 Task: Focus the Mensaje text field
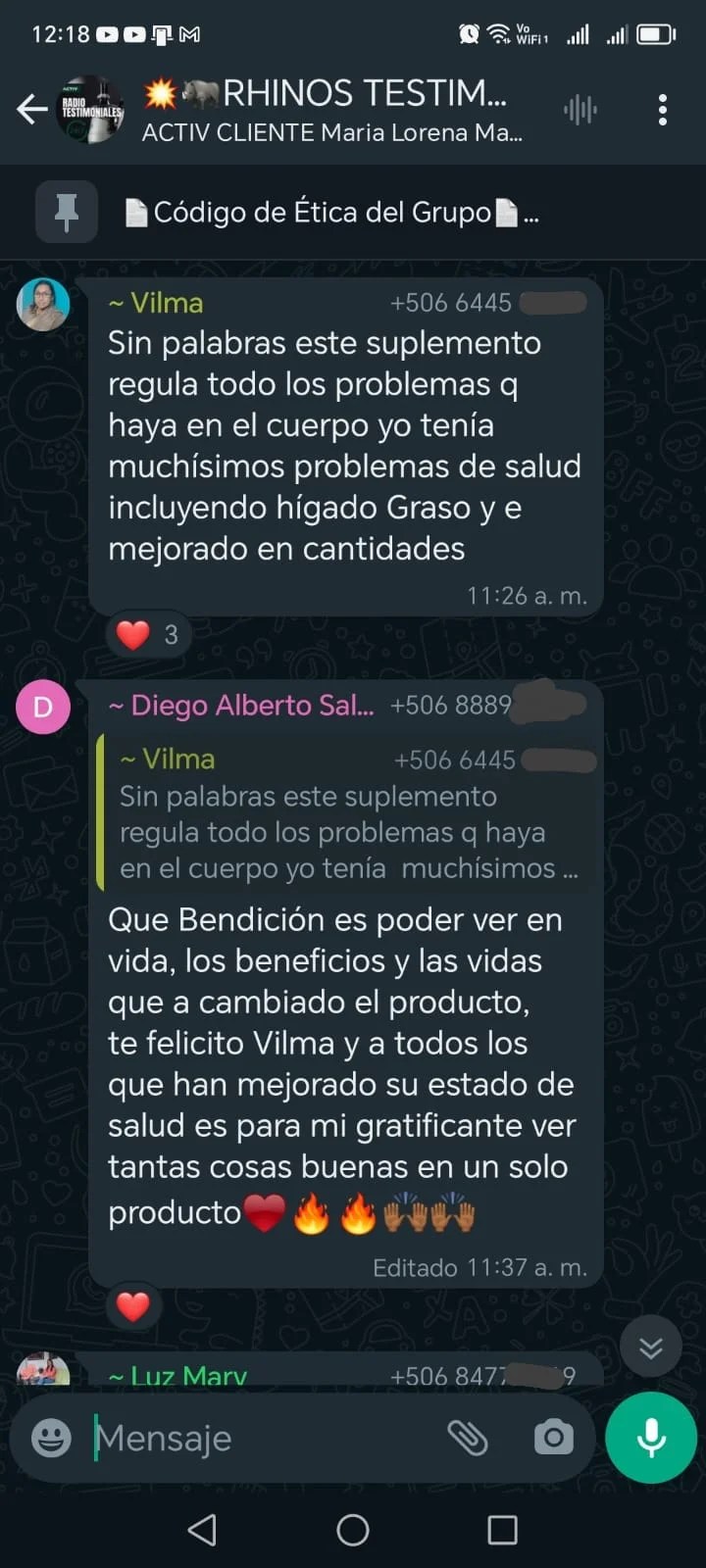point(265,1438)
